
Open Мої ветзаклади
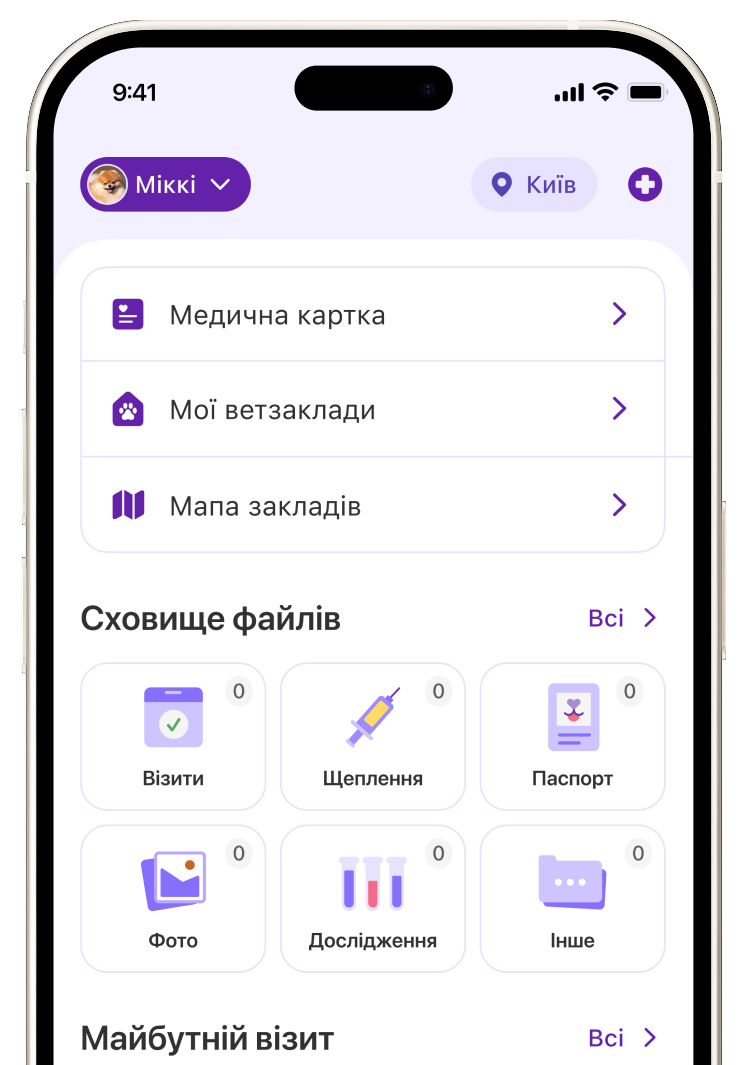(x=372, y=409)
